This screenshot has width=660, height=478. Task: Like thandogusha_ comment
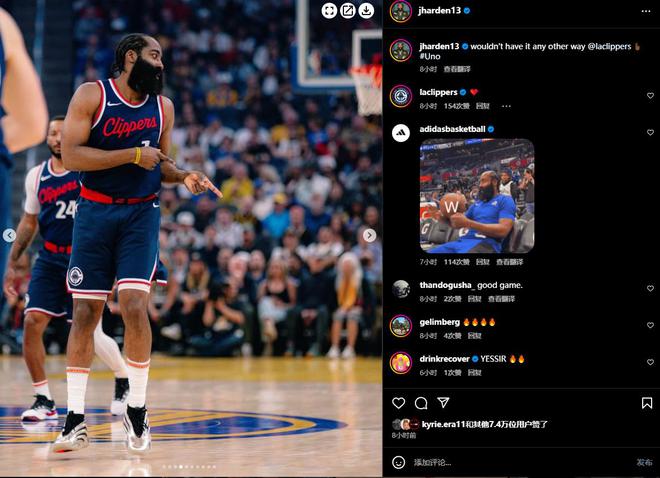tap(650, 289)
